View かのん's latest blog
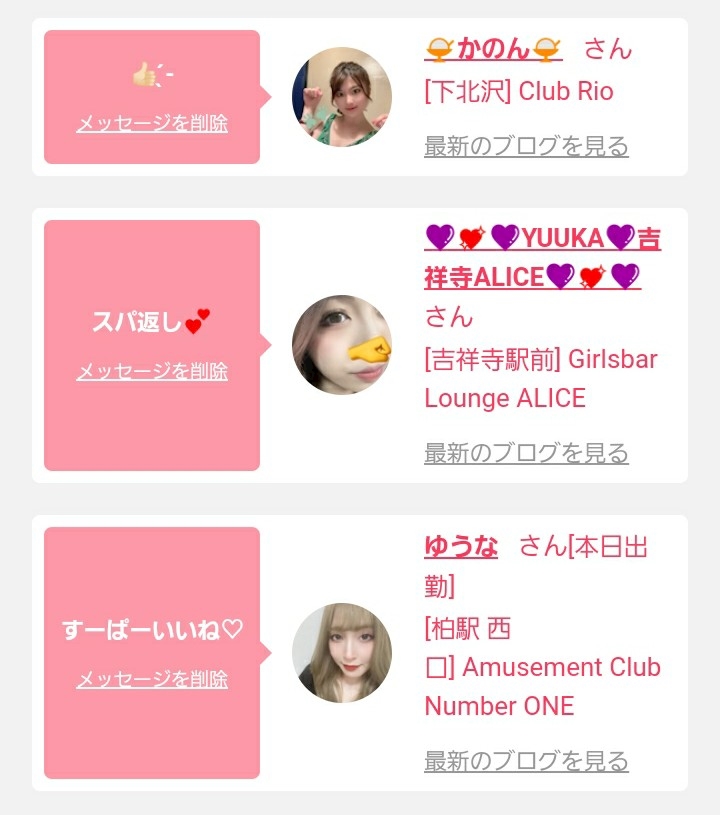720x815 pixels. pos(526,146)
